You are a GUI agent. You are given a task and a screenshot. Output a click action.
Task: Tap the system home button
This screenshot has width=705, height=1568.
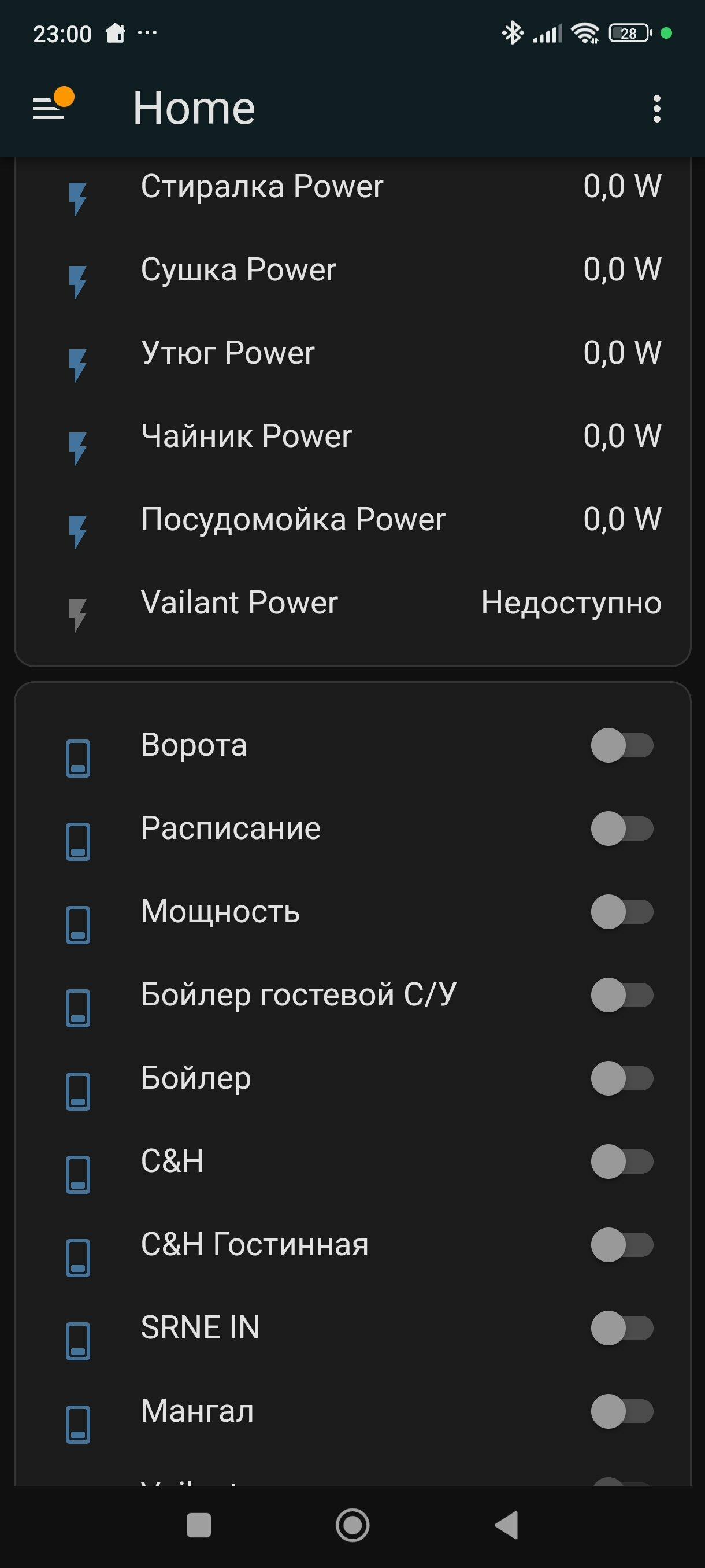[x=352, y=1525]
